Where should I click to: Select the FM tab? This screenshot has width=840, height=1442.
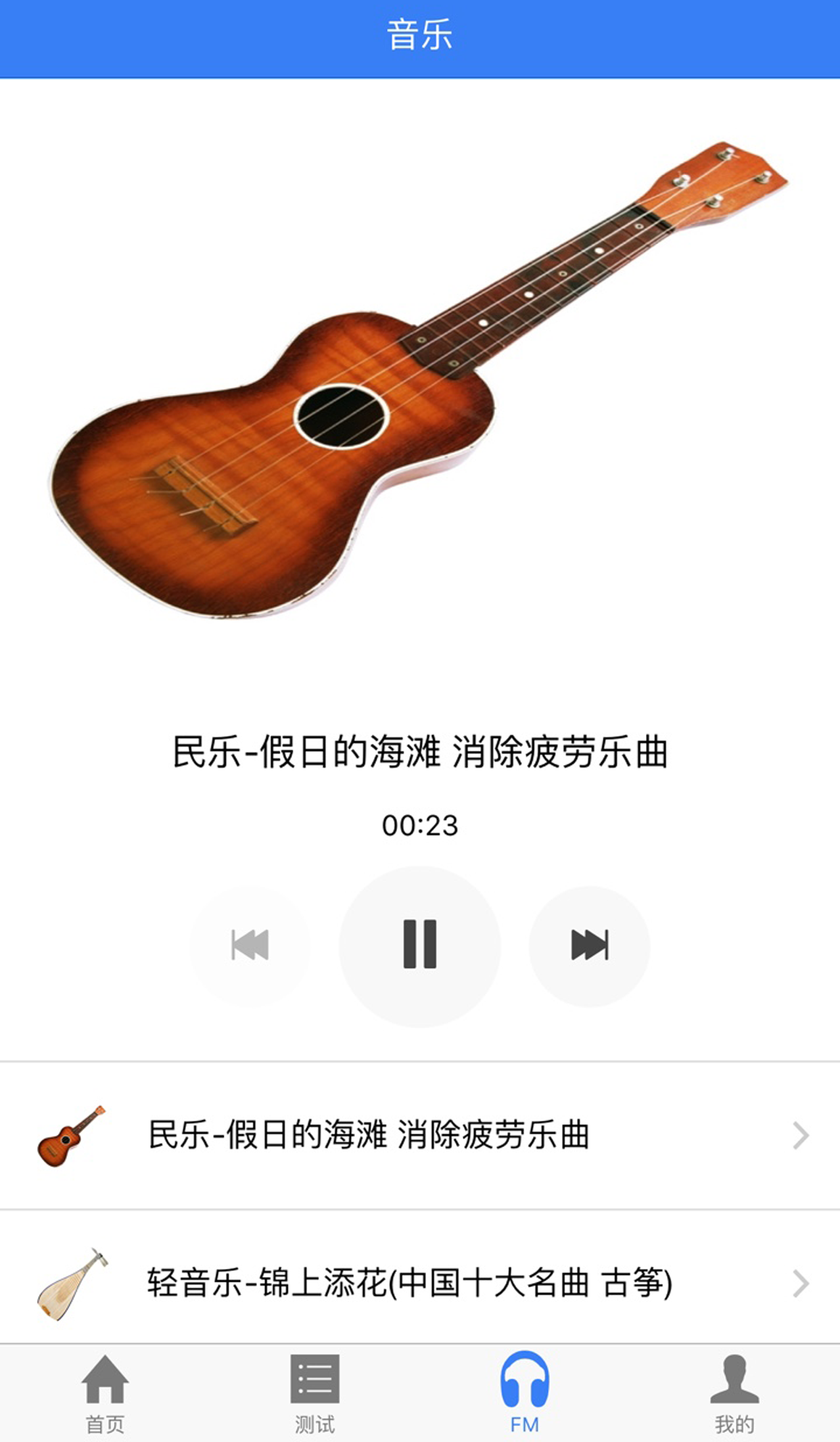coord(524,1393)
